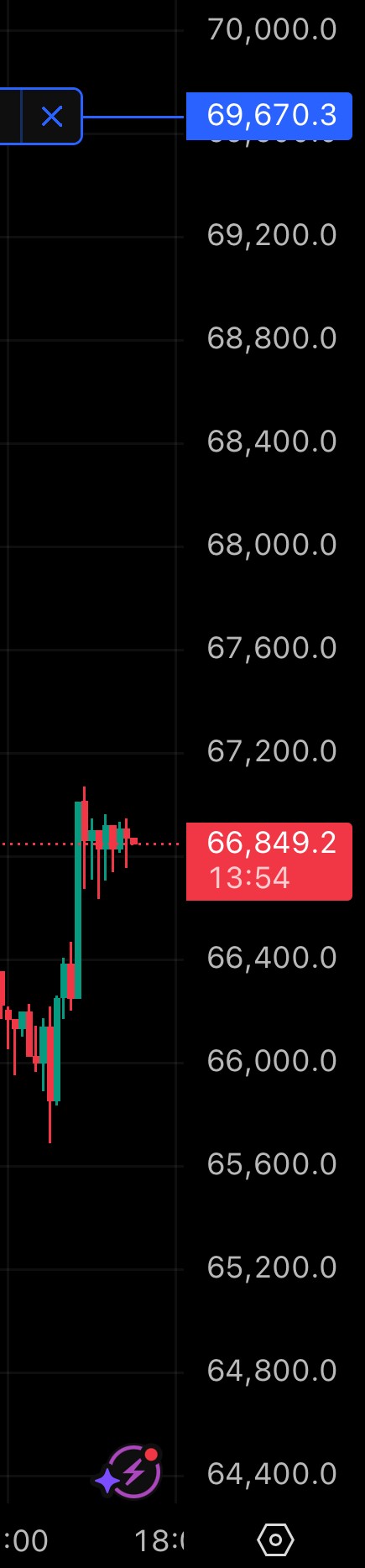
Task: Open chart settings hexagon gear icon
Action: click(275, 1540)
